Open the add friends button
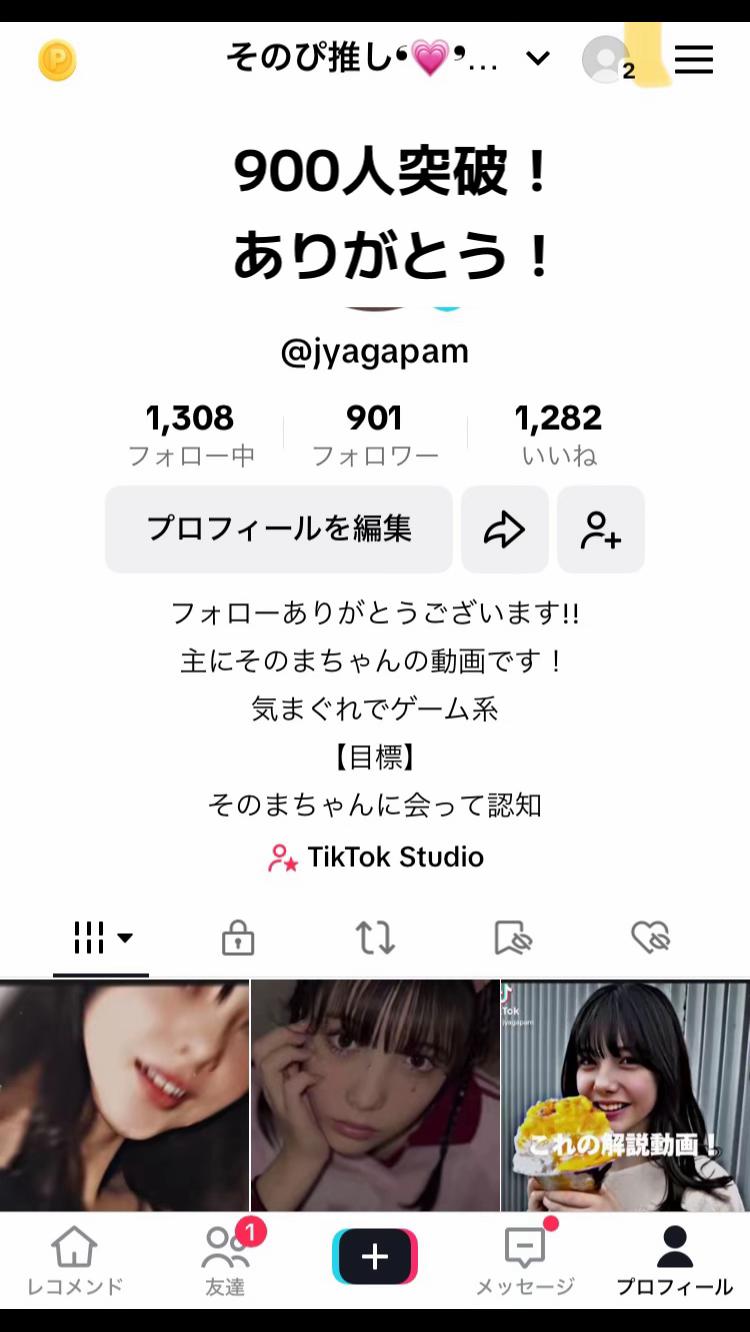This screenshot has height=1332, width=750. [x=601, y=529]
